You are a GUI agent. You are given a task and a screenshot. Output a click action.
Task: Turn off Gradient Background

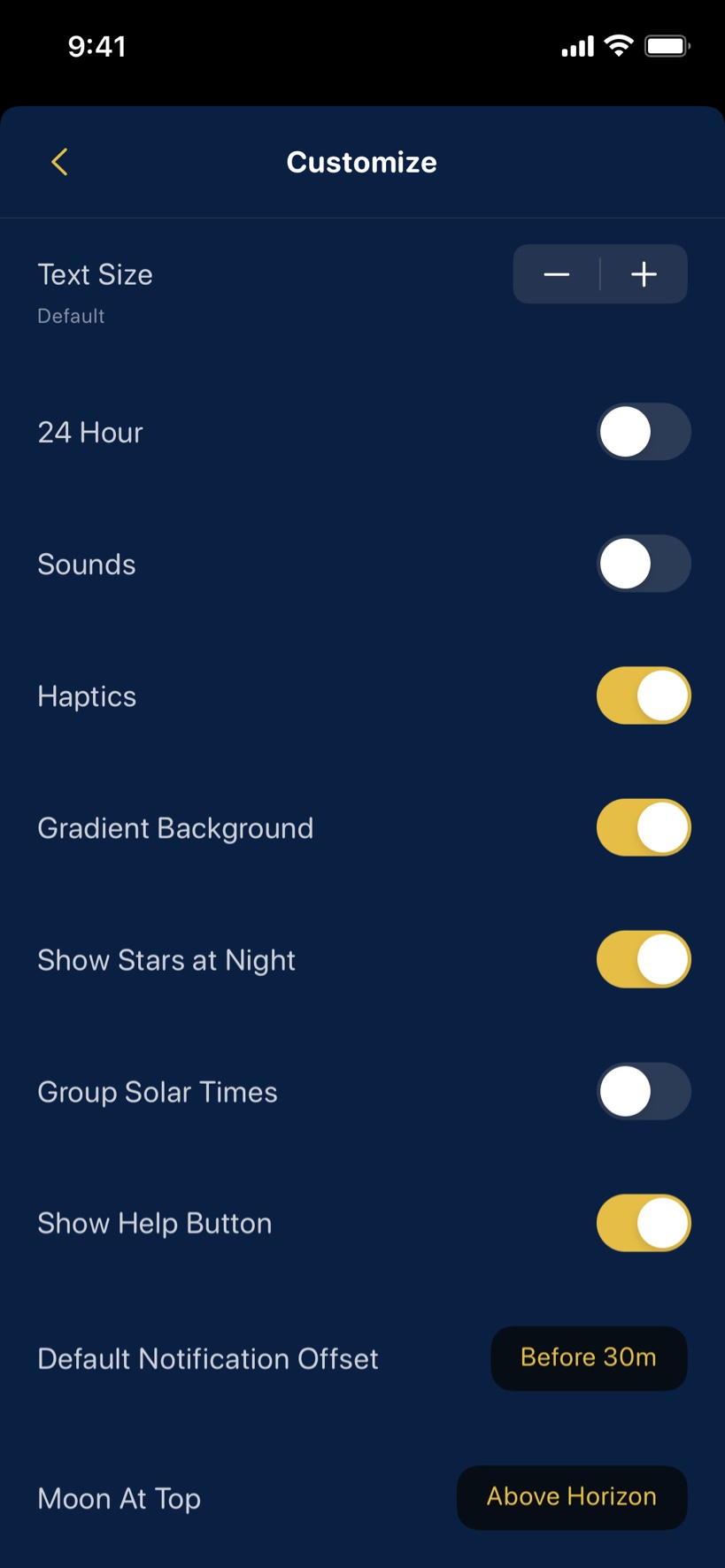coord(644,827)
